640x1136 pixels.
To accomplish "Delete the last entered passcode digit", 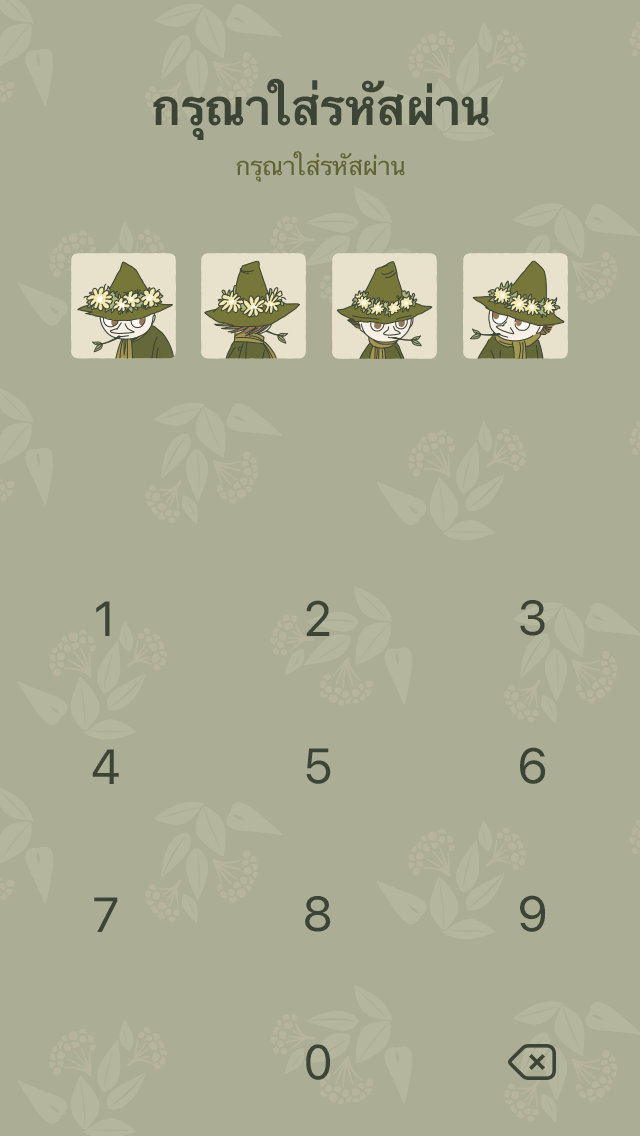I will pyautogui.click(x=532, y=1062).
